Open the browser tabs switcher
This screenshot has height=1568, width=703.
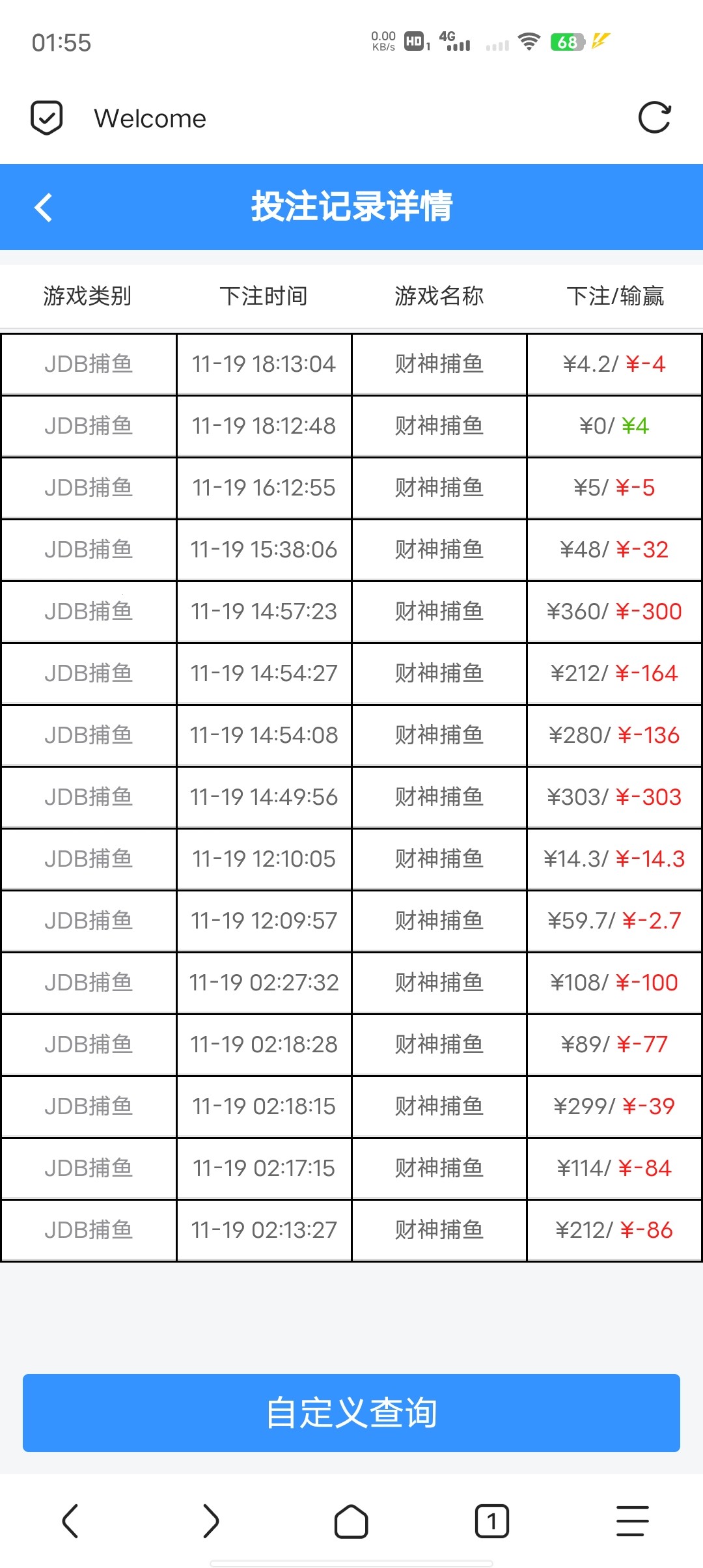(x=492, y=1521)
